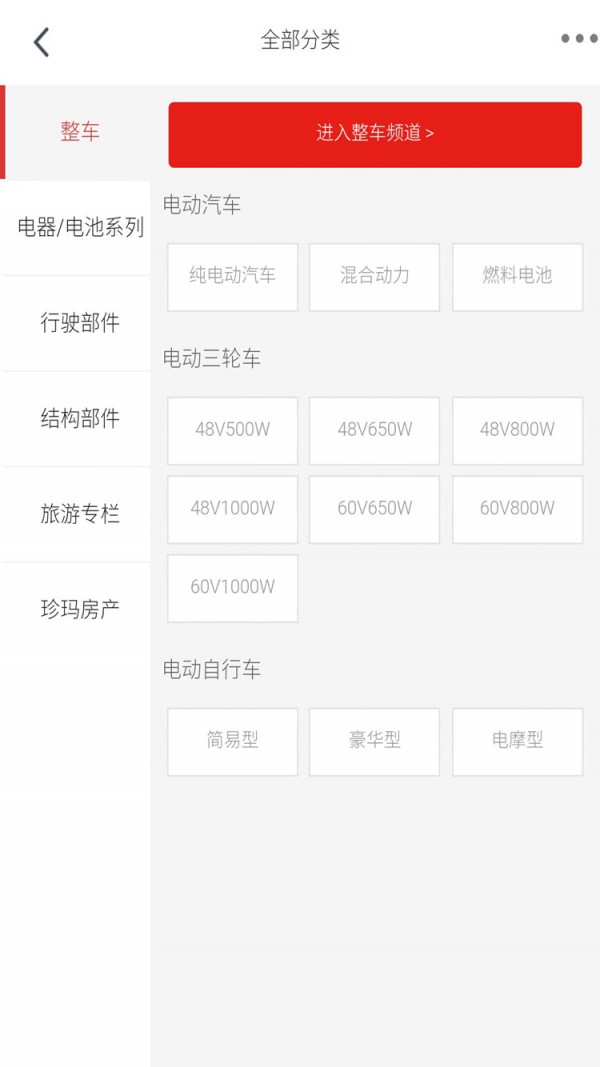
Task: Open the three-dot overflow menu
Action: [x=578, y=39]
